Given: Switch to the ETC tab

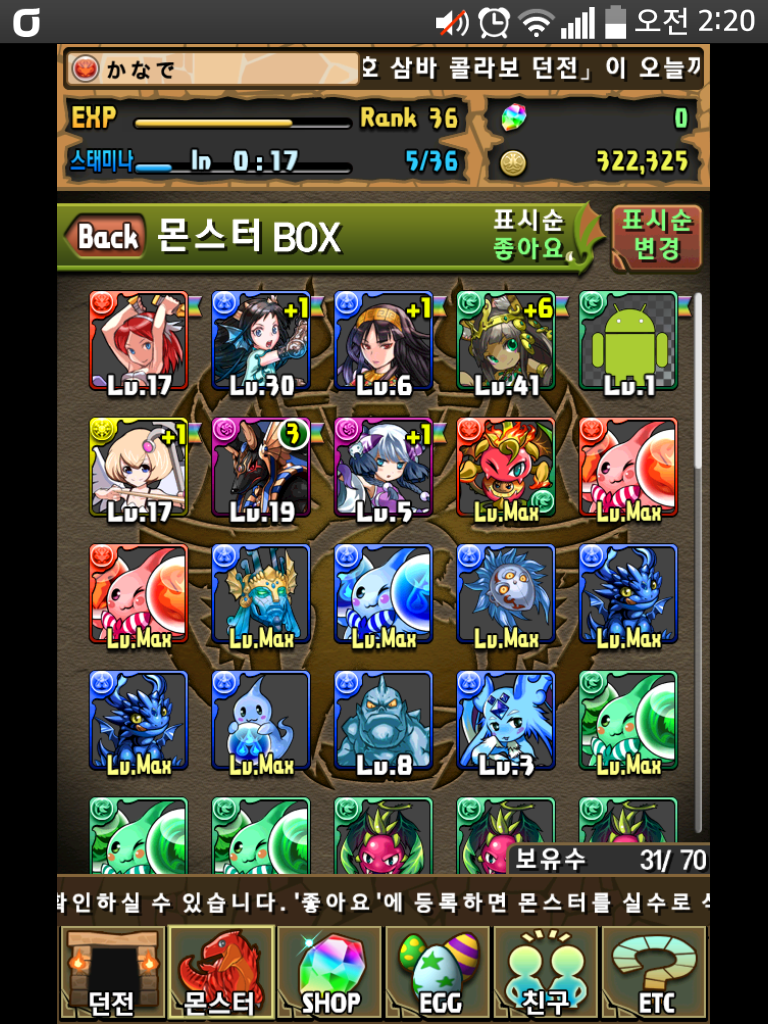Looking at the screenshot, I should (656, 972).
